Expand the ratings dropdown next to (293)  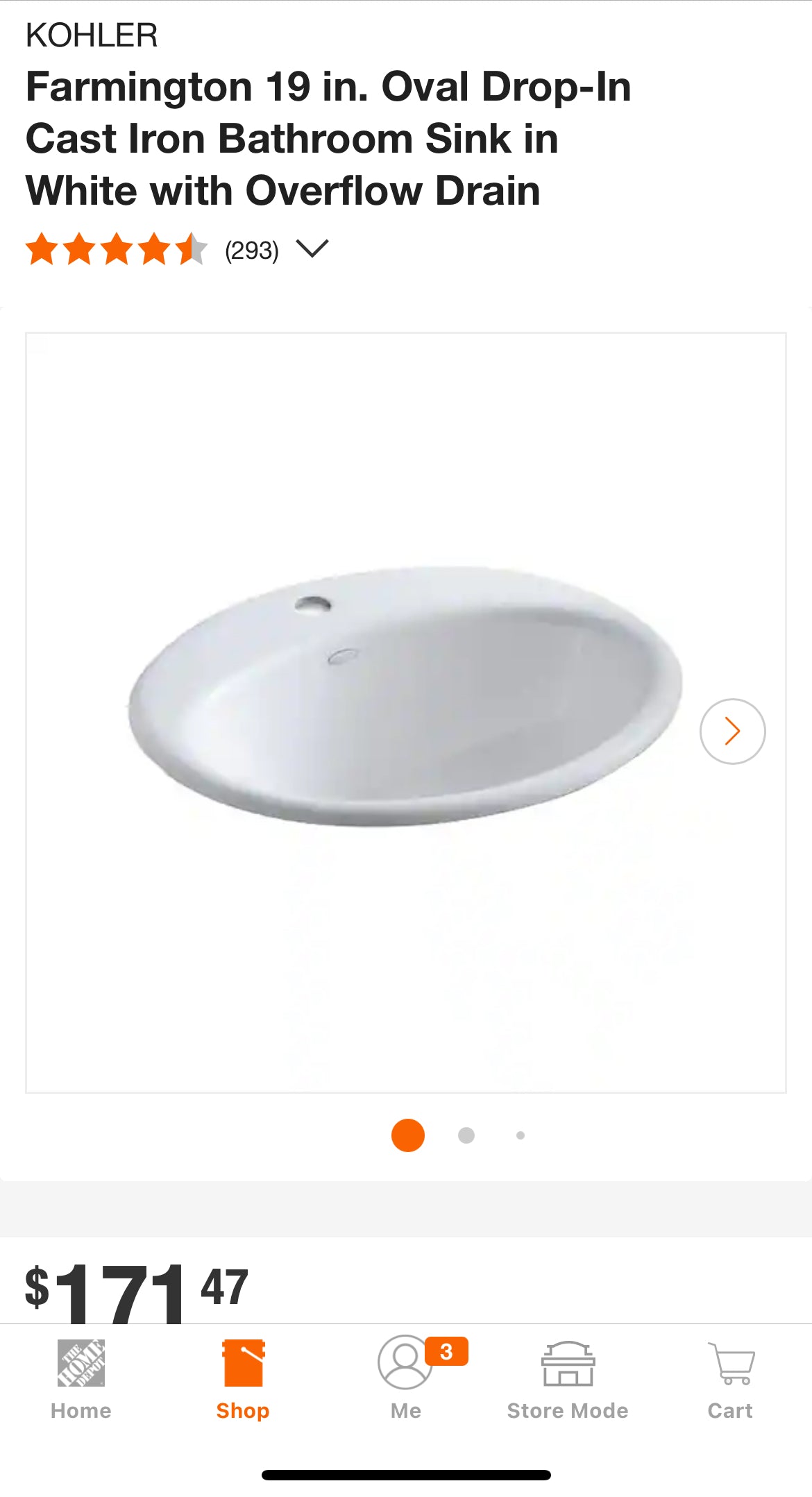[x=312, y=248]
